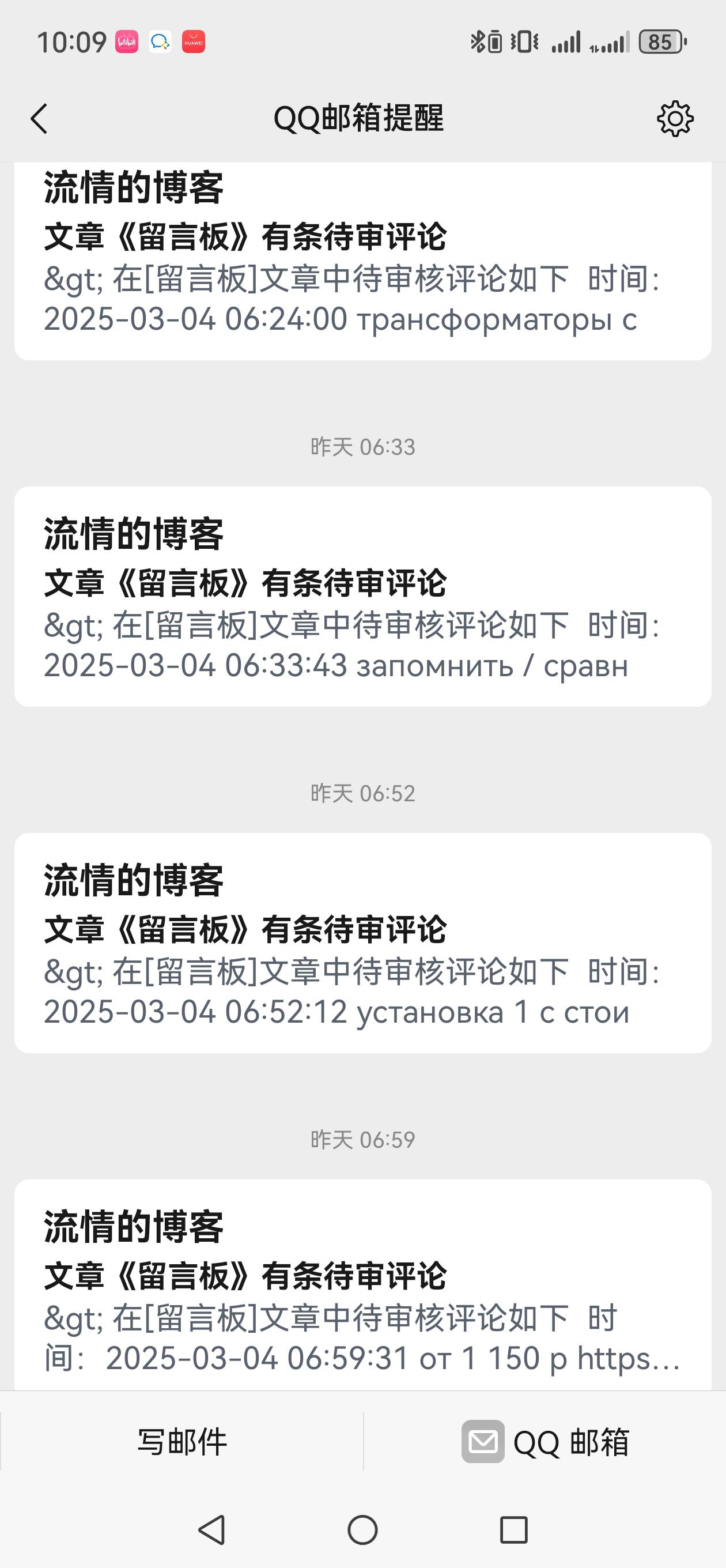This screenshot has width=726, height=1568.
Task: Open the mail notification timestamped 06:24:00
Action: [x=362, y=262]
